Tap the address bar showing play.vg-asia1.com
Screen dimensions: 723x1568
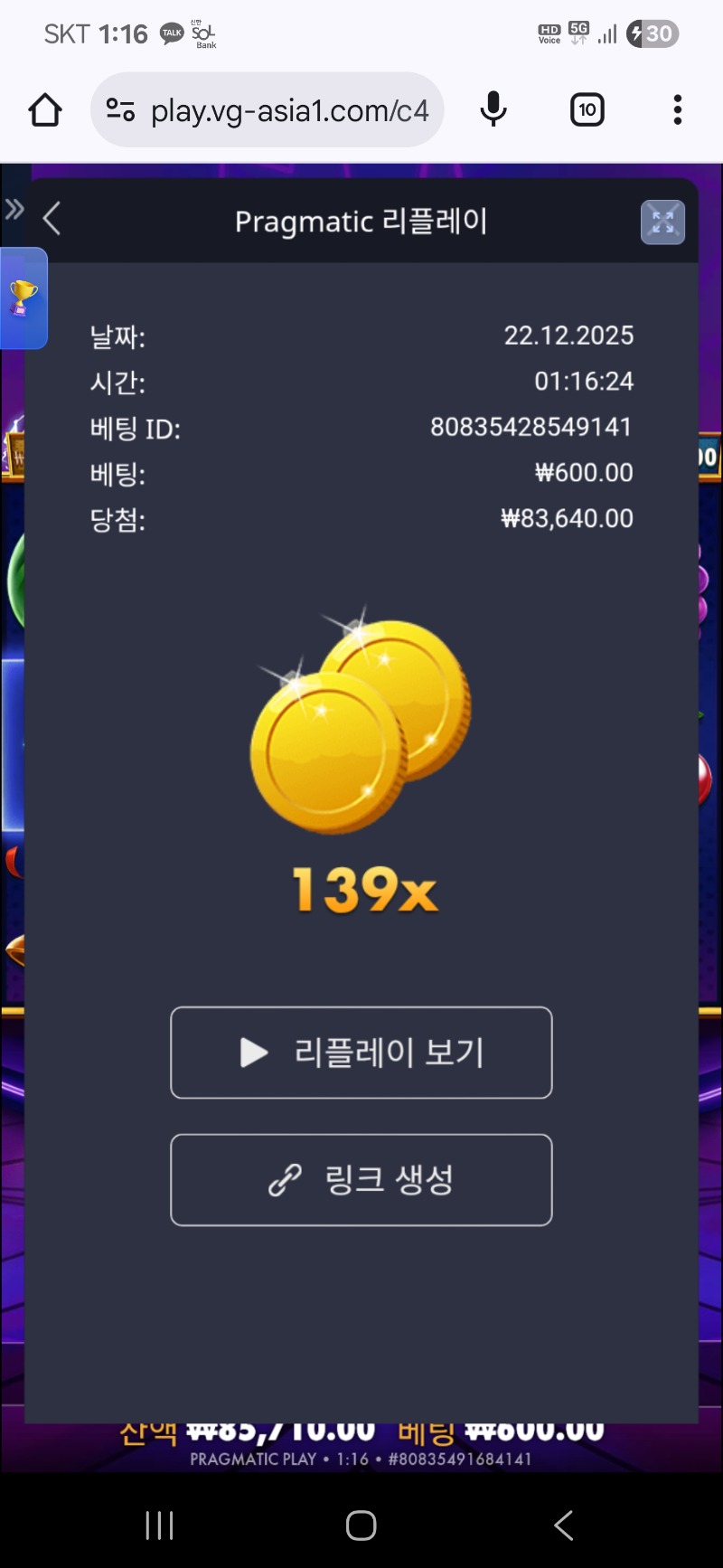[x=289, y=110]
